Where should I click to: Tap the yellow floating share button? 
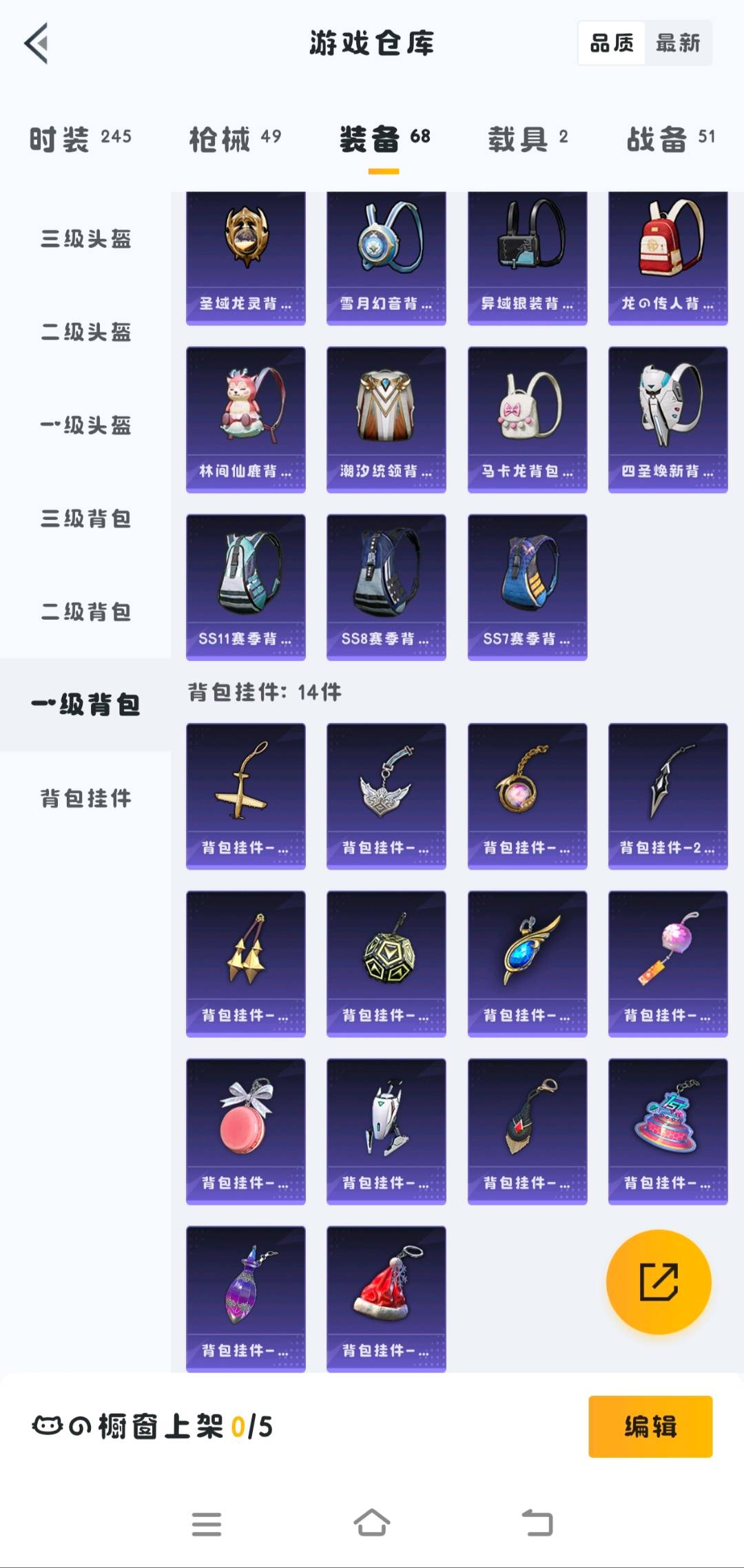659,1282
